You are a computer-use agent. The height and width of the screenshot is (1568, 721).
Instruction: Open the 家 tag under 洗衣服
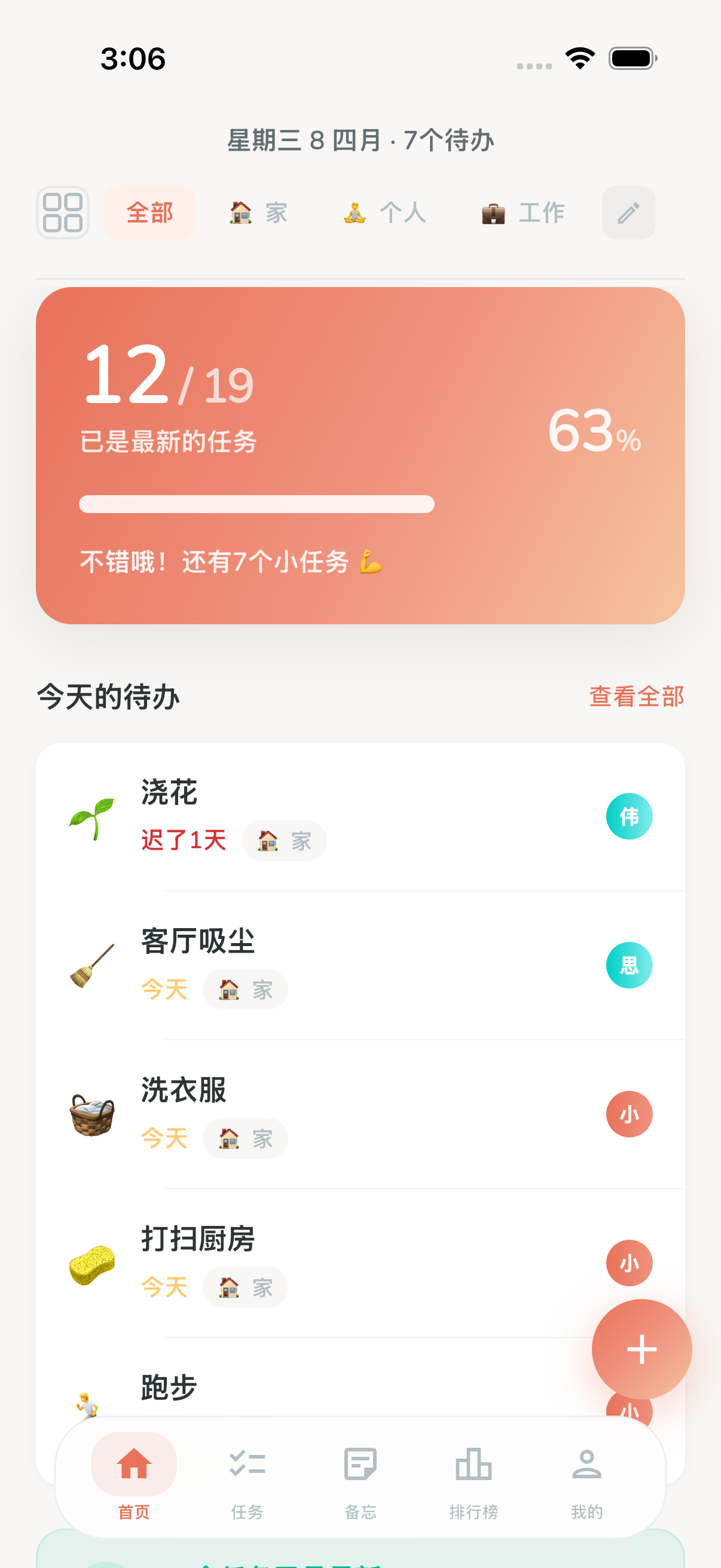[x=245, y=1137]
